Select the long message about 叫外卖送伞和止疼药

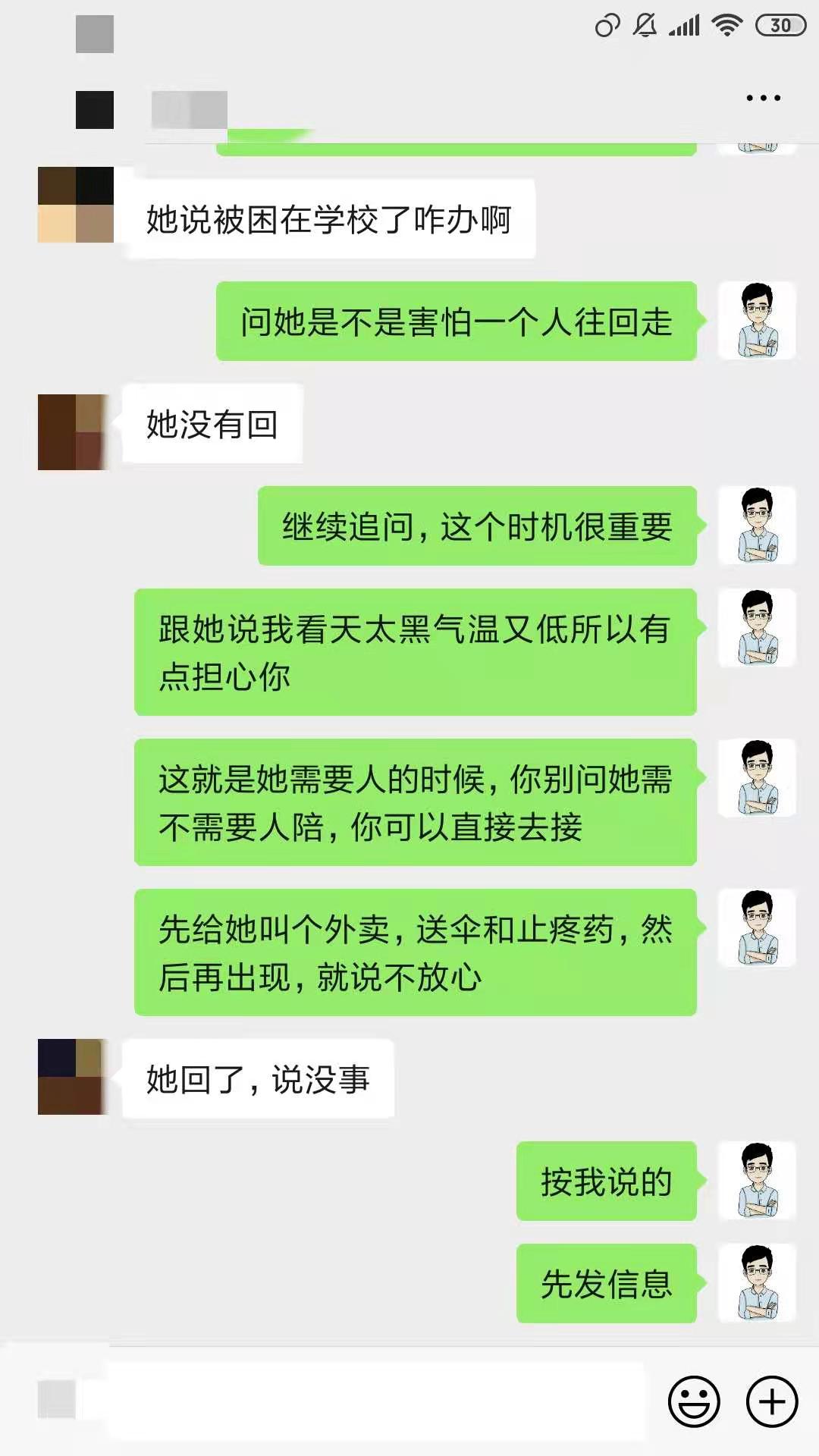(417, 953)
